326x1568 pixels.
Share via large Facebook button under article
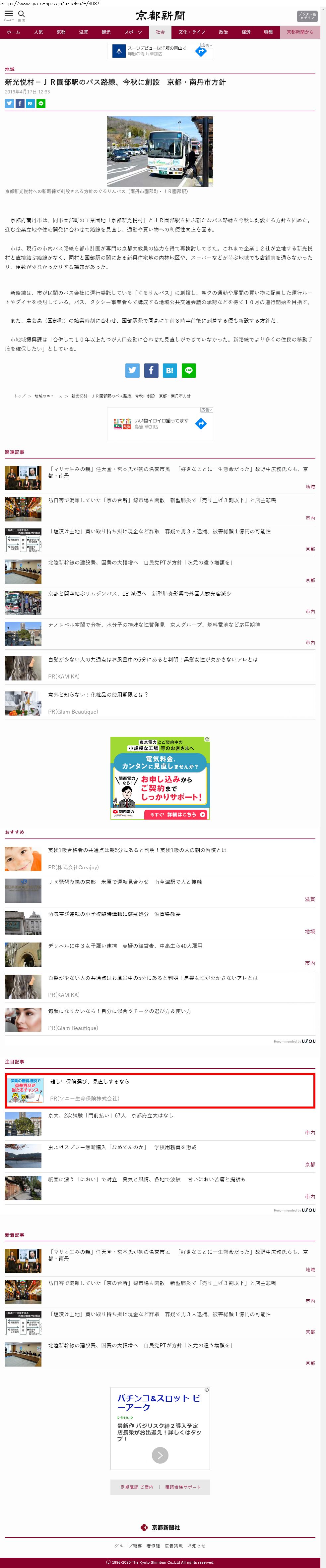click(x=151, y=370)
